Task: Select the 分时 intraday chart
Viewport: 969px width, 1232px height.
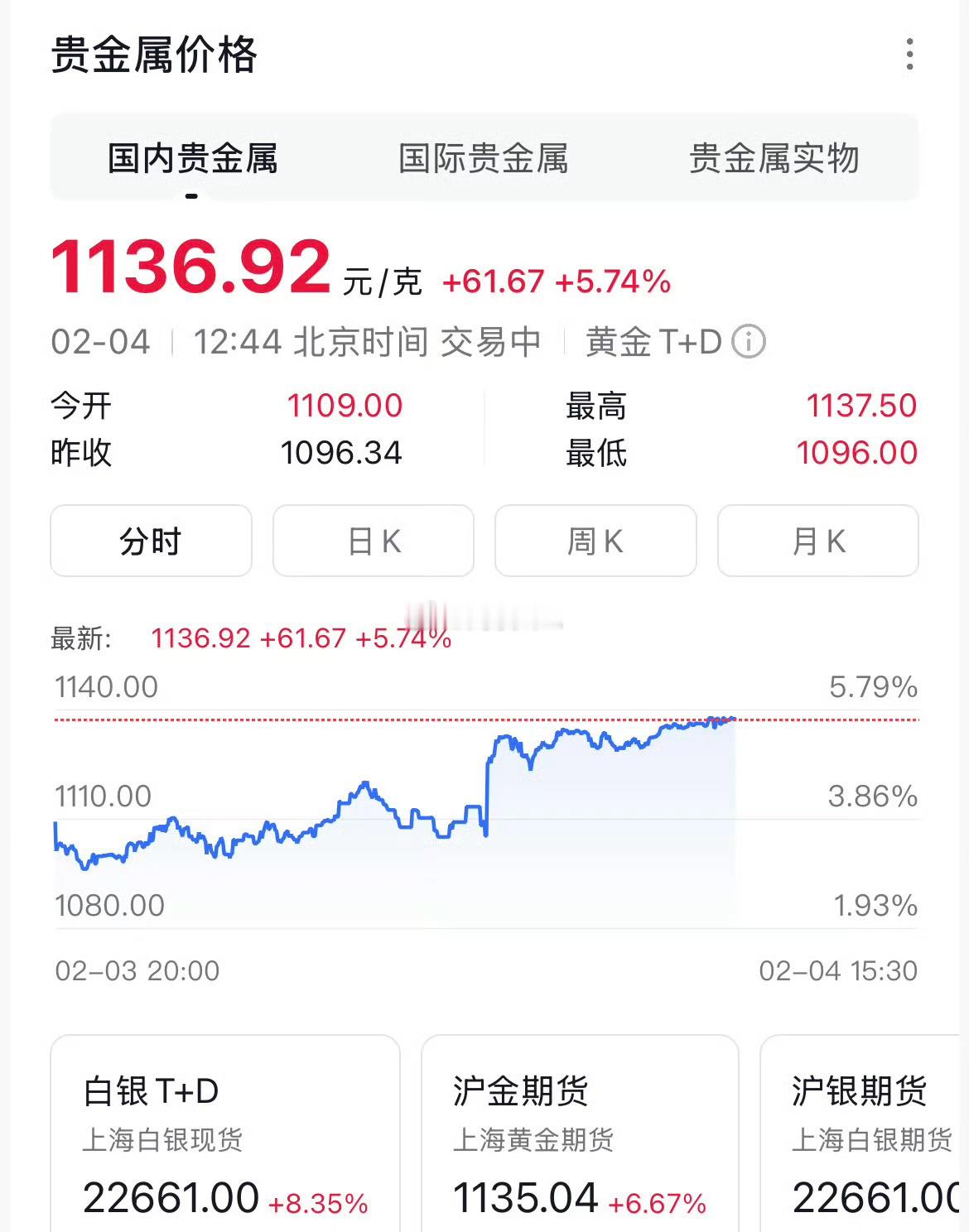Action: coord(151,541)
